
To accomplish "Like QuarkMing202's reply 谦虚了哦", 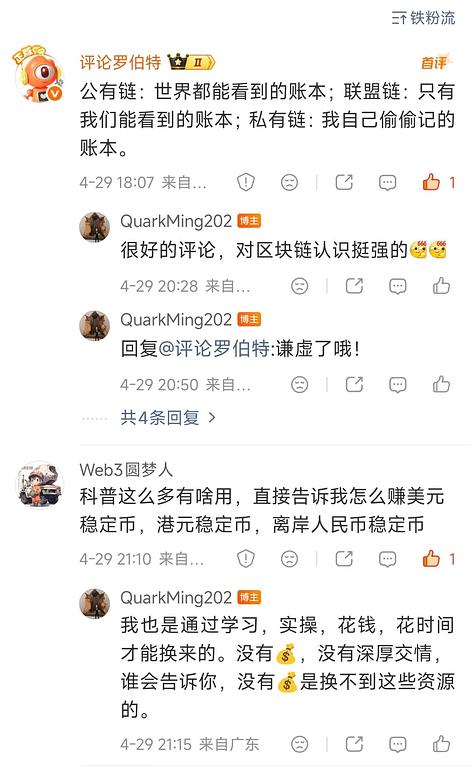I will (x=441, y=384).
